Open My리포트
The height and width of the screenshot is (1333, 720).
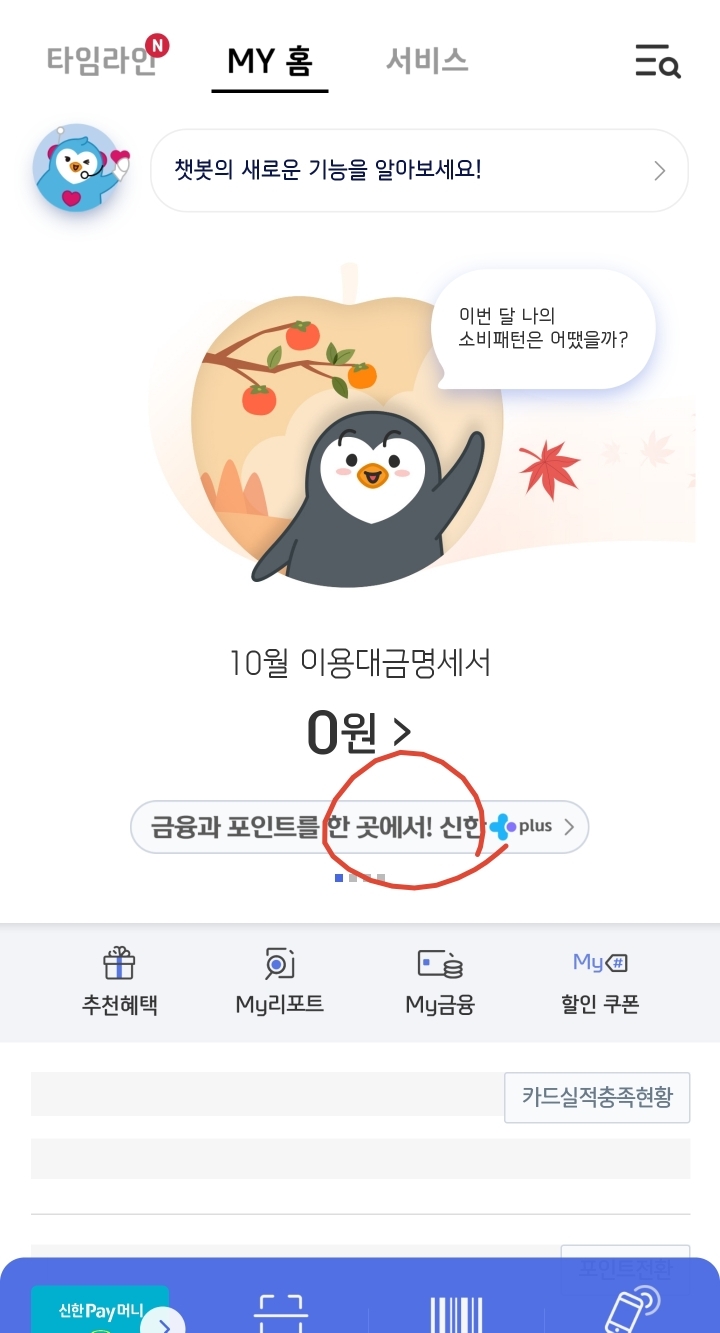(279, 981)
